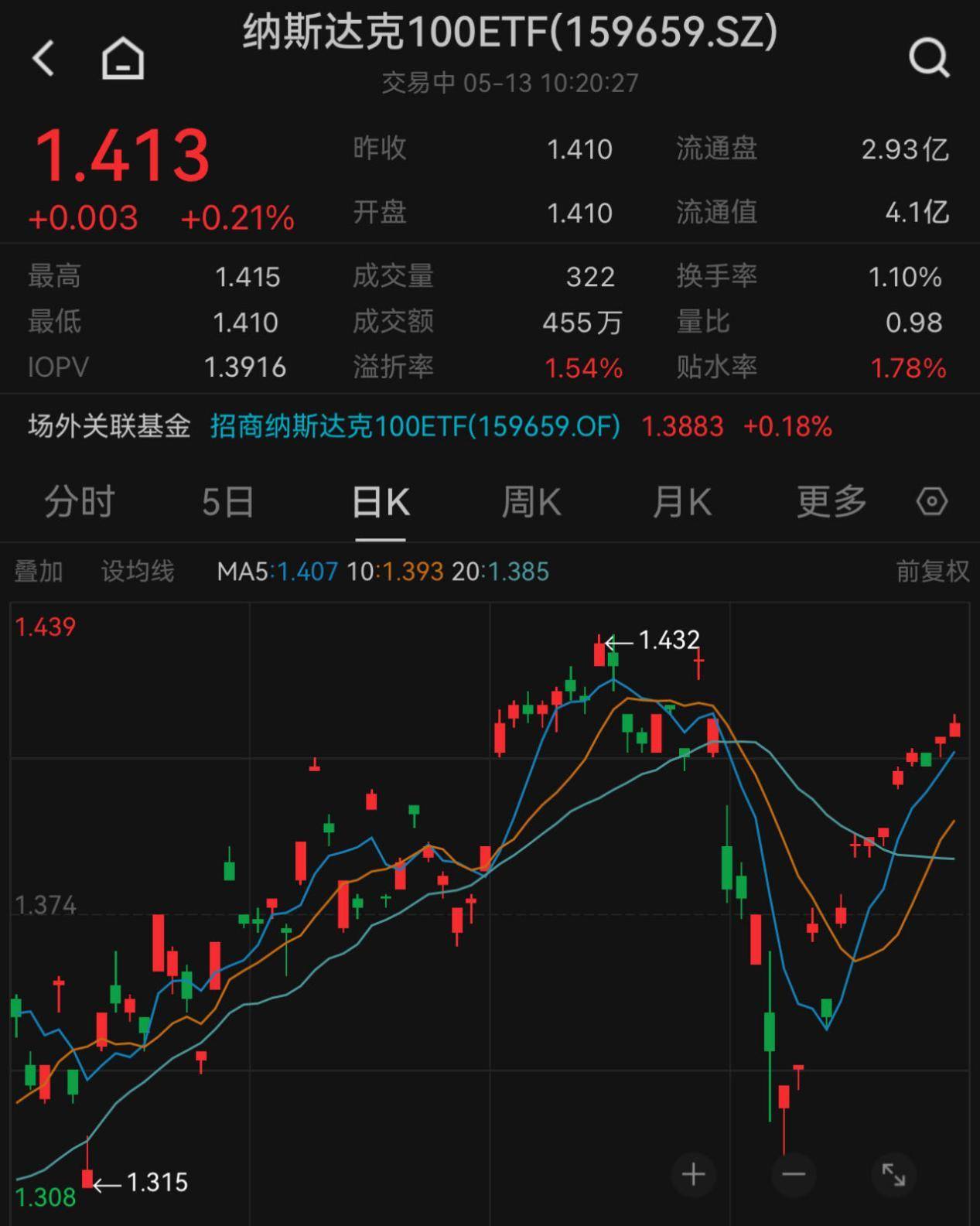Open the search magnifier icon
The width and height of the screenshot is (980, 1226).
coord(929,58)
